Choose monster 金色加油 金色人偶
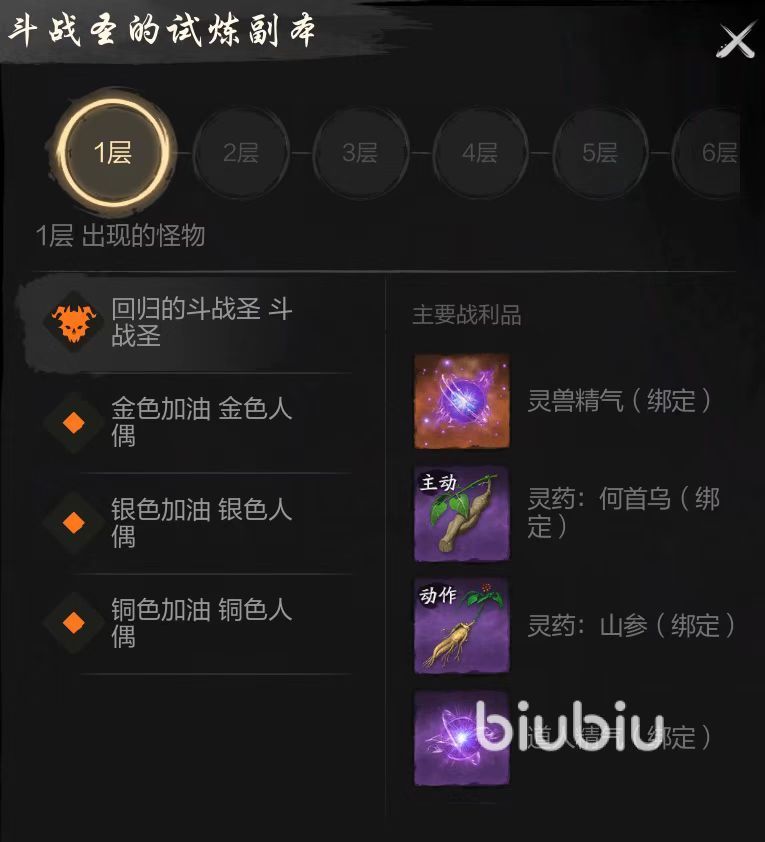765x842 pixels. [x=200, y=422]
